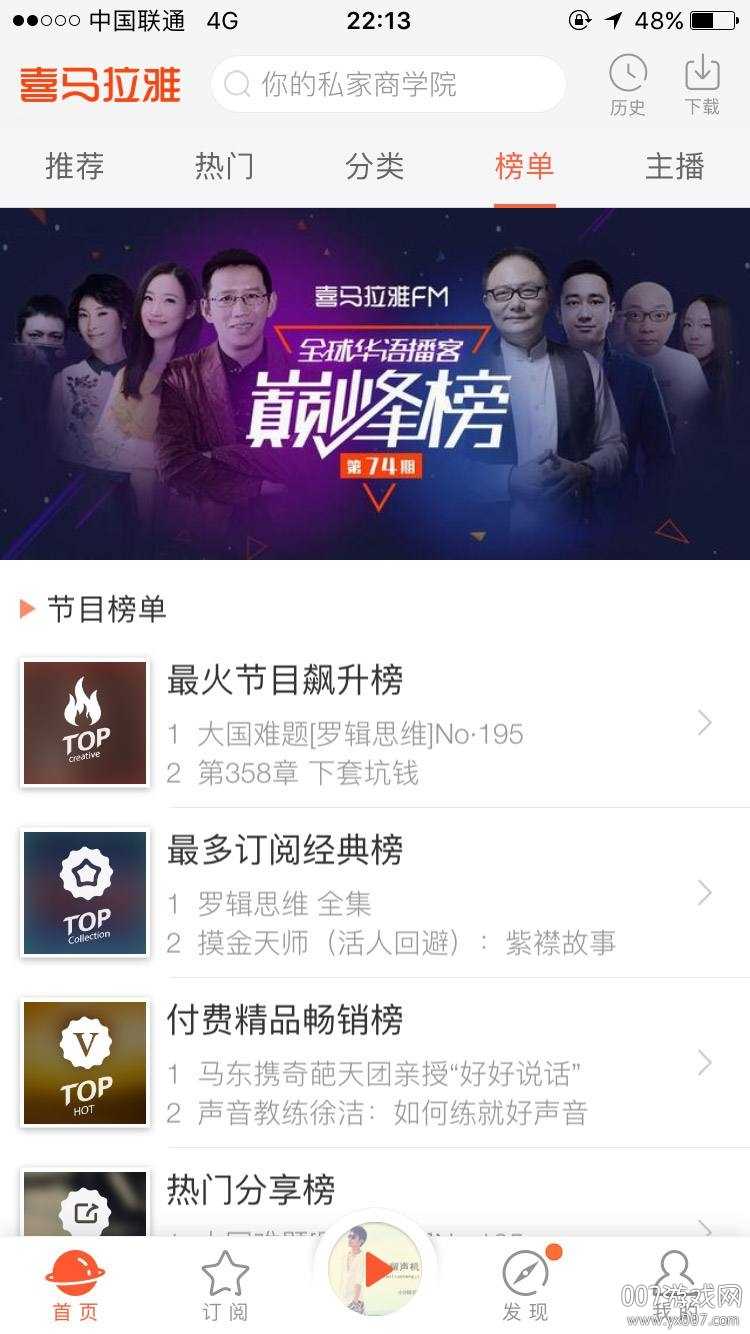Open the 订阅 subscriptions tab
This screenshot has width=750, height=1334.
pyautogui.click(x=225, y=1286)
